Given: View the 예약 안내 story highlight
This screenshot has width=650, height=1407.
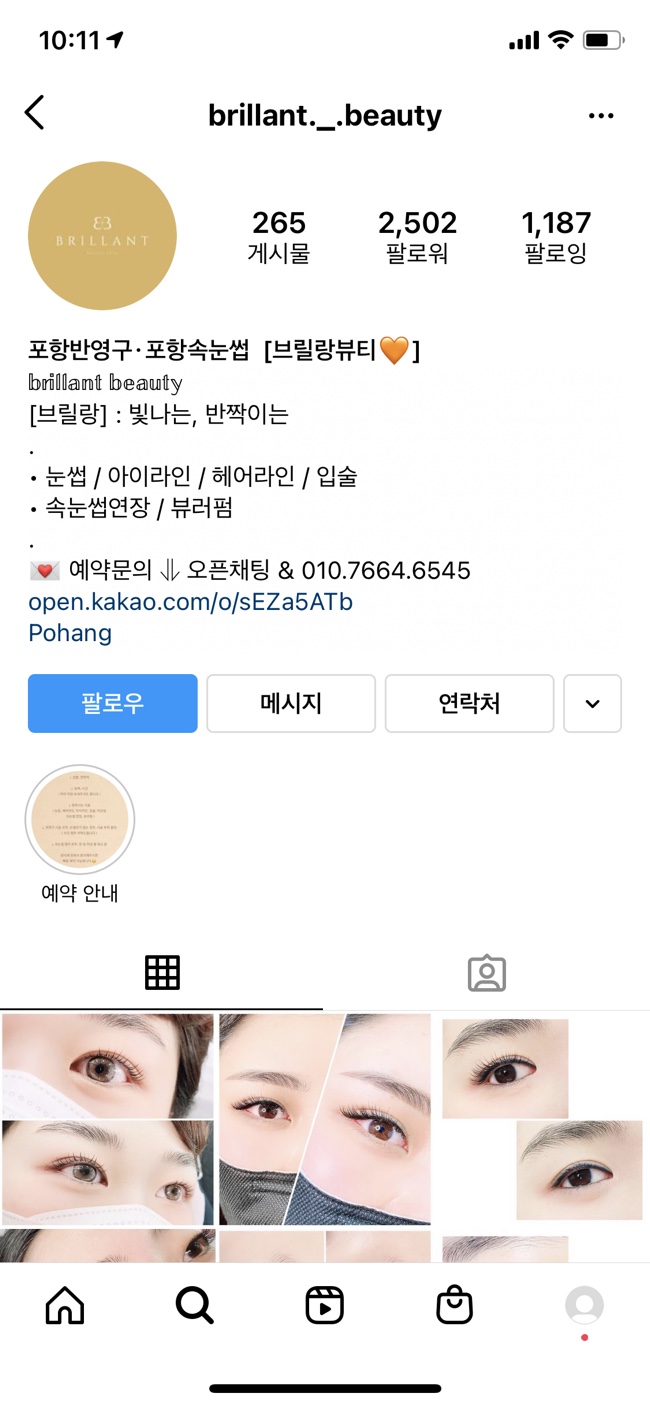Looking at the screenshot, I should click(x=80, y=820).
